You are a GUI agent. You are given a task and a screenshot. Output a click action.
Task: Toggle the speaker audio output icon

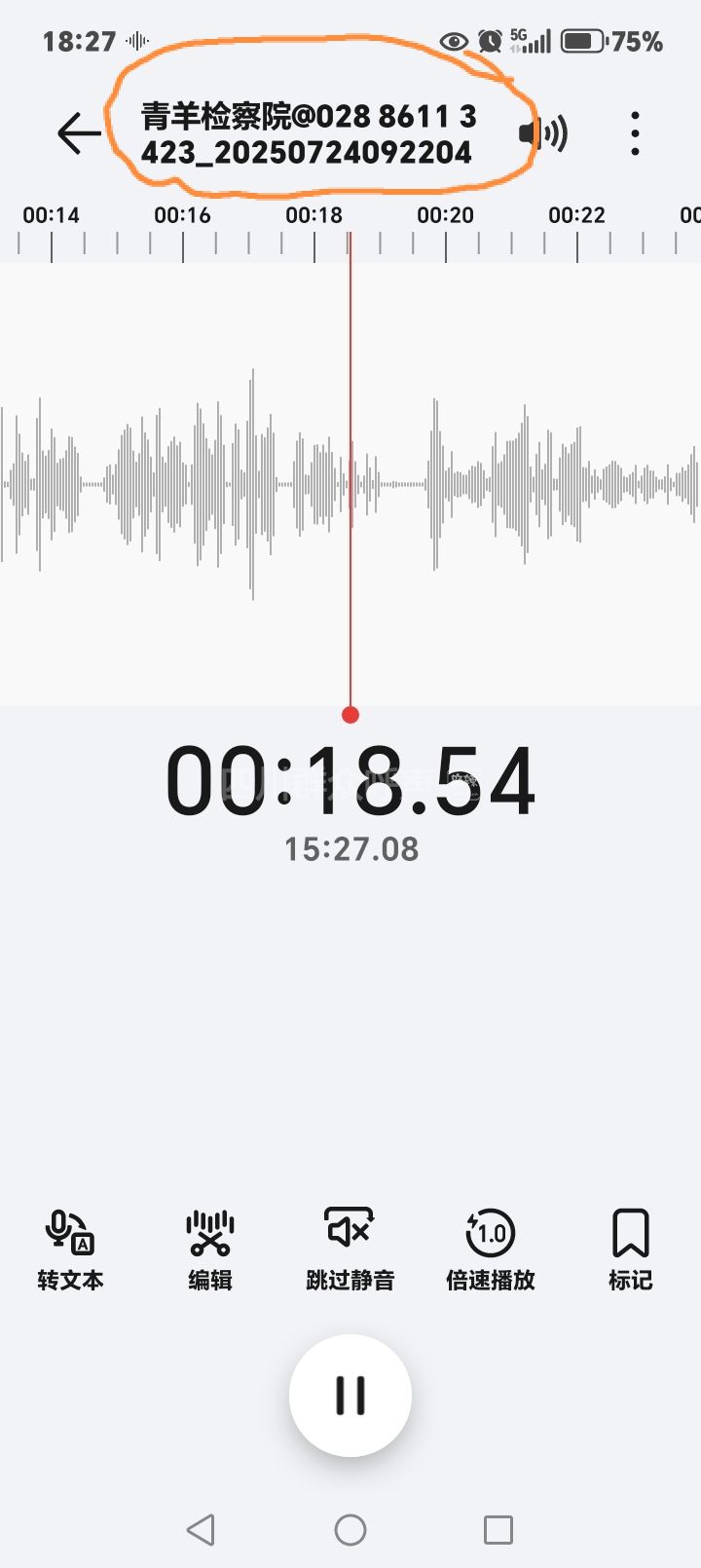[x=544, y=133]
